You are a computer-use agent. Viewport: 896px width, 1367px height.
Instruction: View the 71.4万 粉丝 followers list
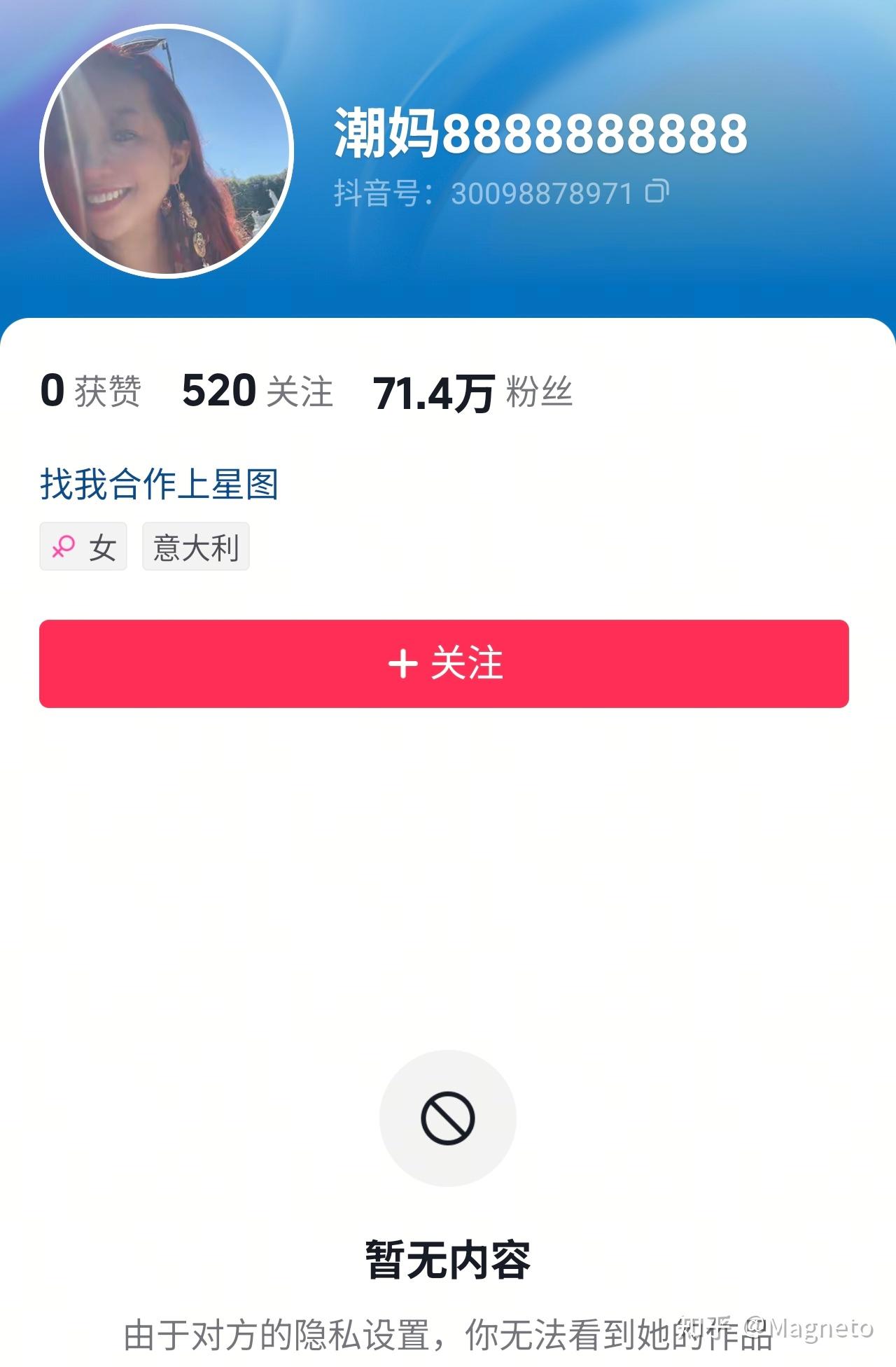point(472,392)
